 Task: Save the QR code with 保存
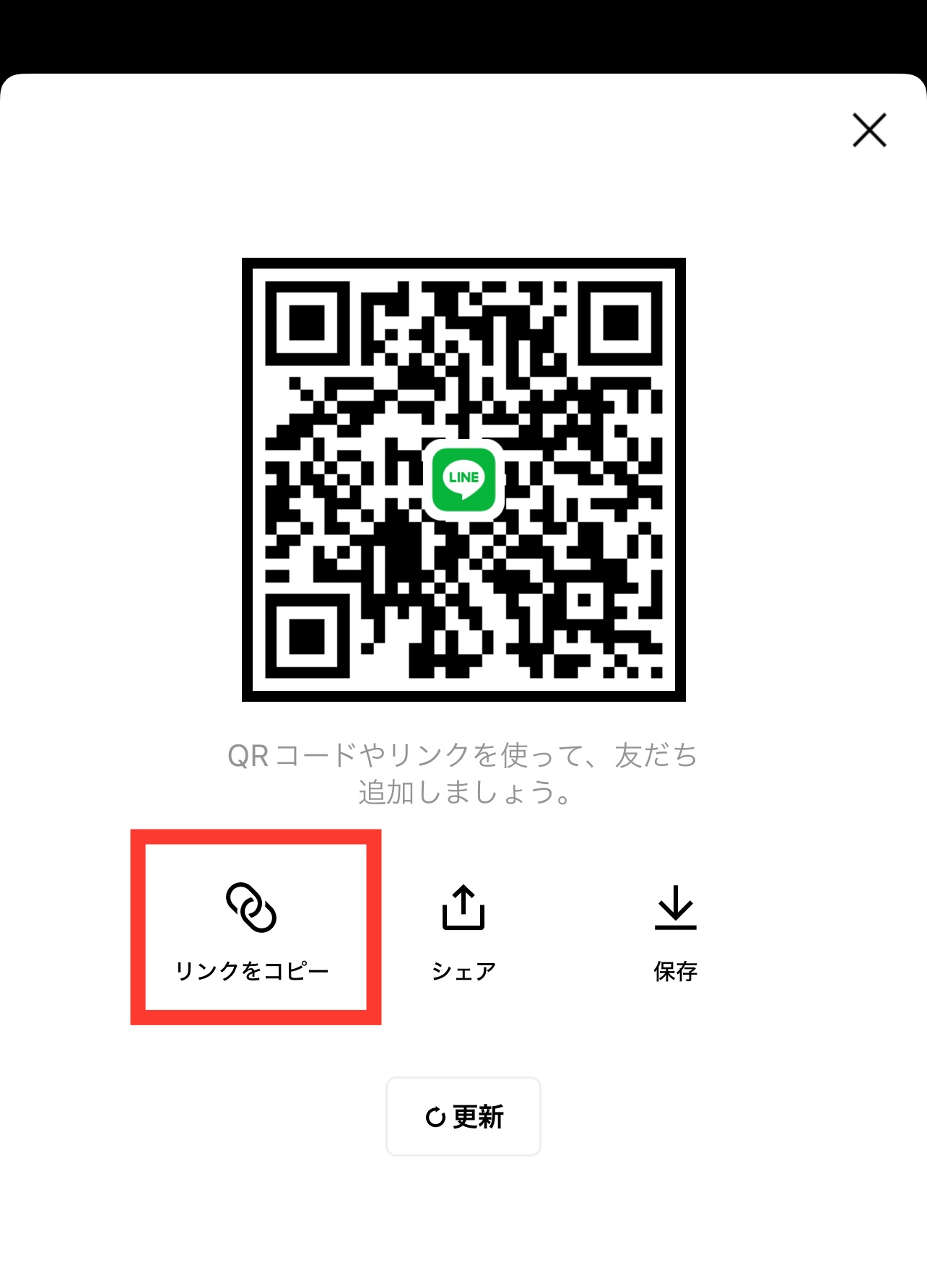[x=675, y=931]
